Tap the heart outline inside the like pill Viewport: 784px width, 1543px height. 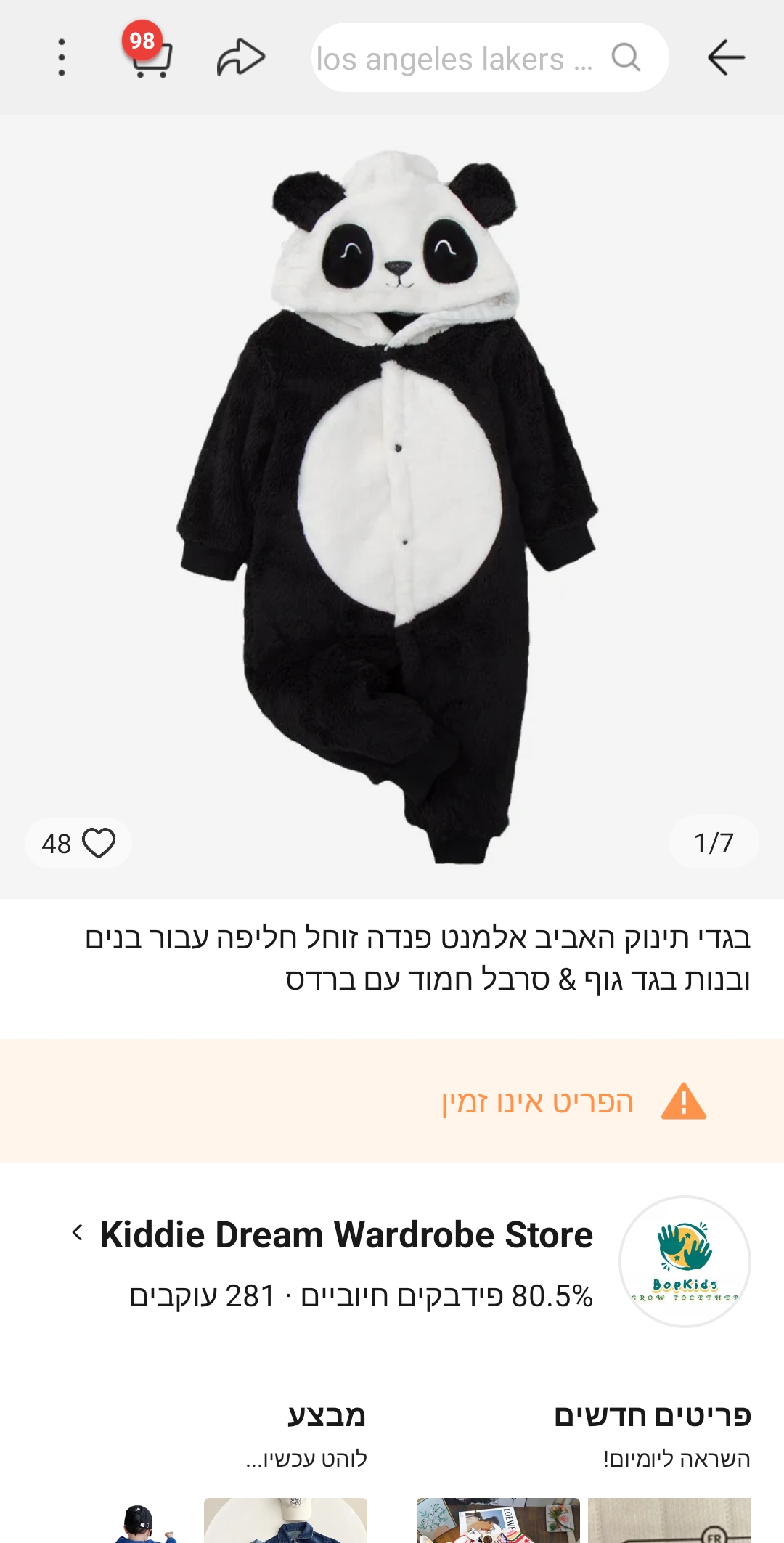tap(98, 842)
